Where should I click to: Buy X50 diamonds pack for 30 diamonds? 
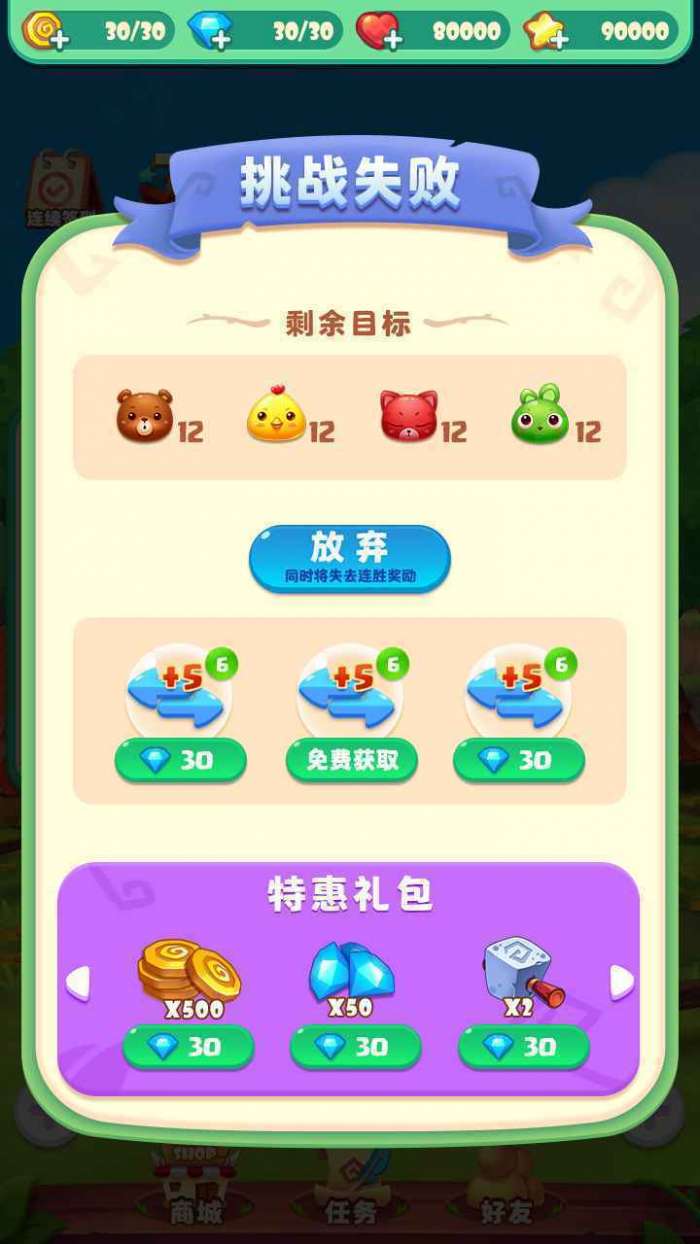[355, 1047]
